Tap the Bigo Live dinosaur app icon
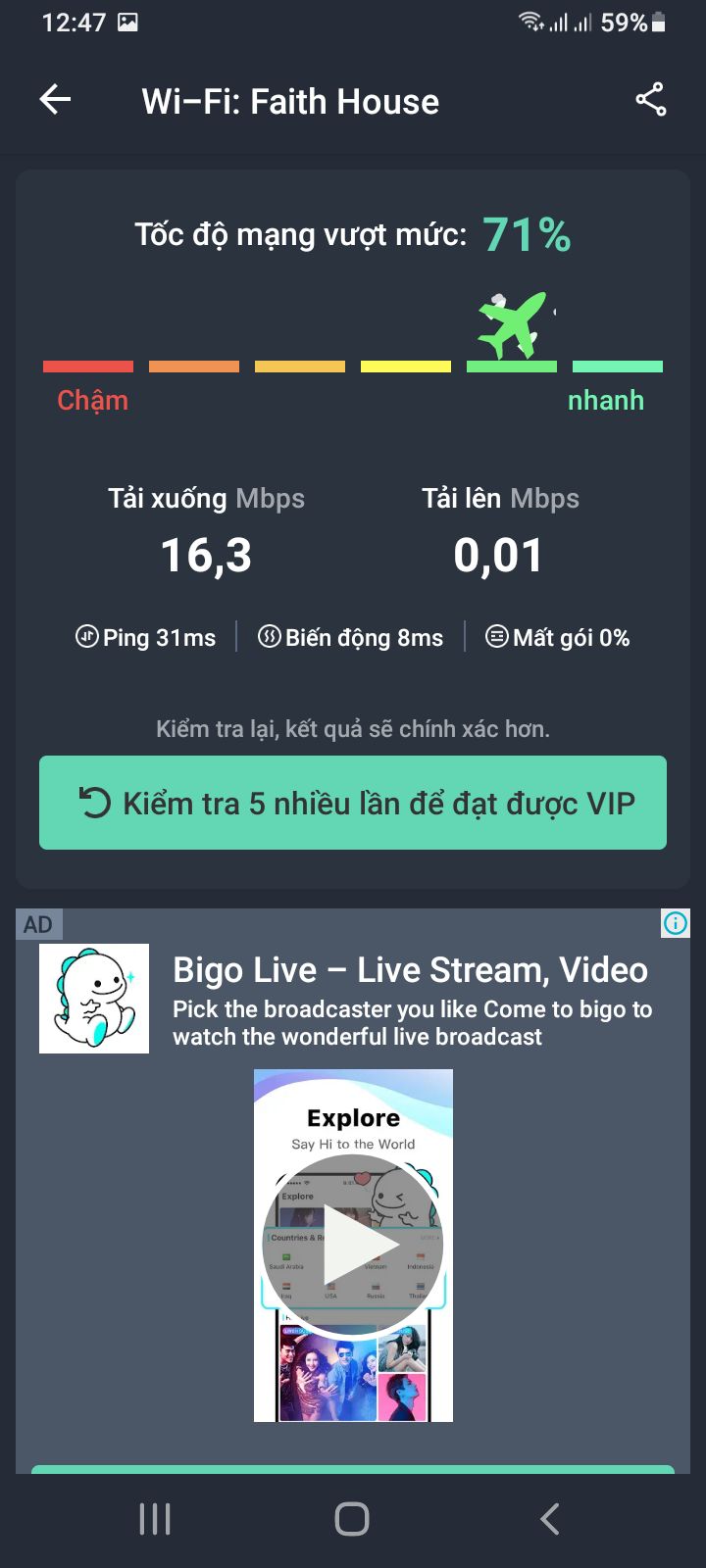This screenshot has width=706, height=1568. click(94, 998)
